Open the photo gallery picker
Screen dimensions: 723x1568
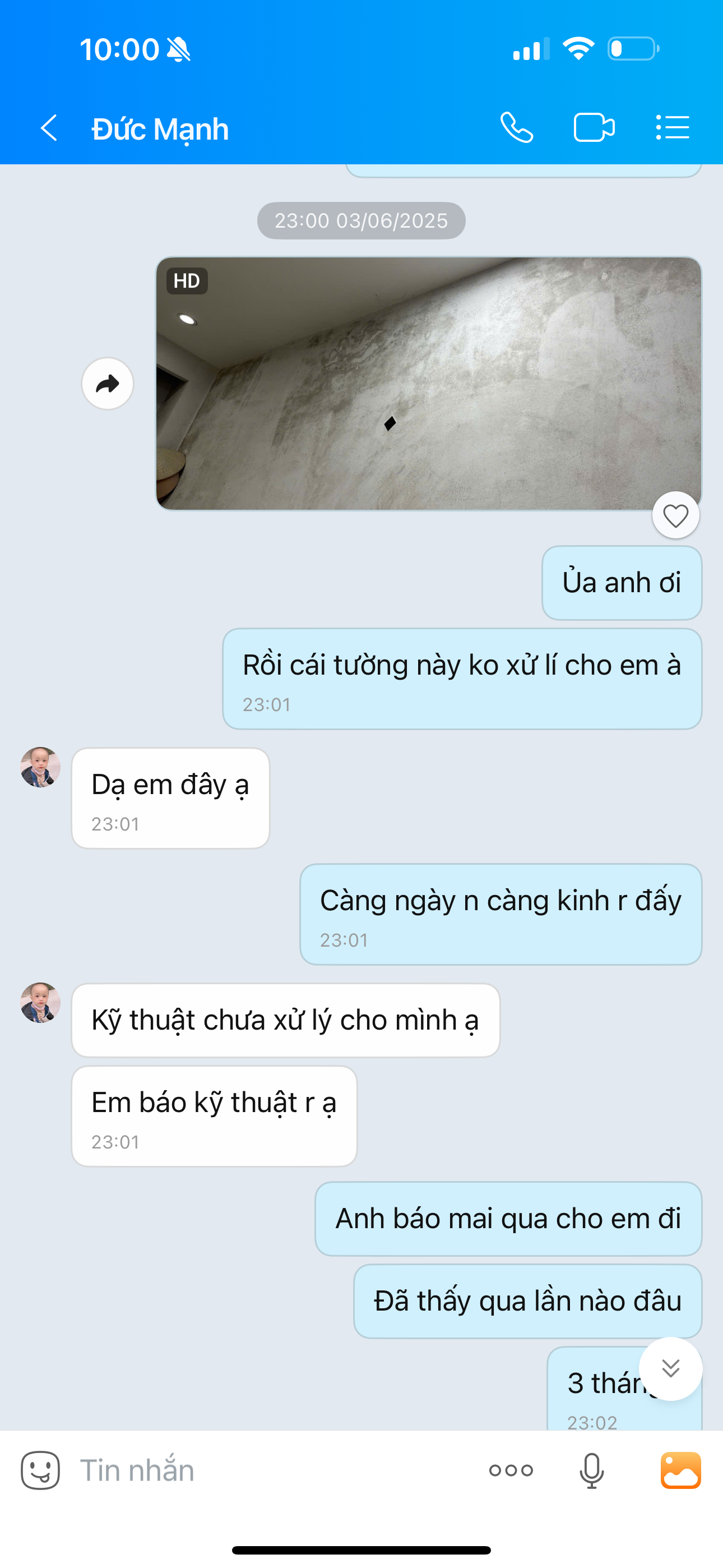click(680, 1470)
